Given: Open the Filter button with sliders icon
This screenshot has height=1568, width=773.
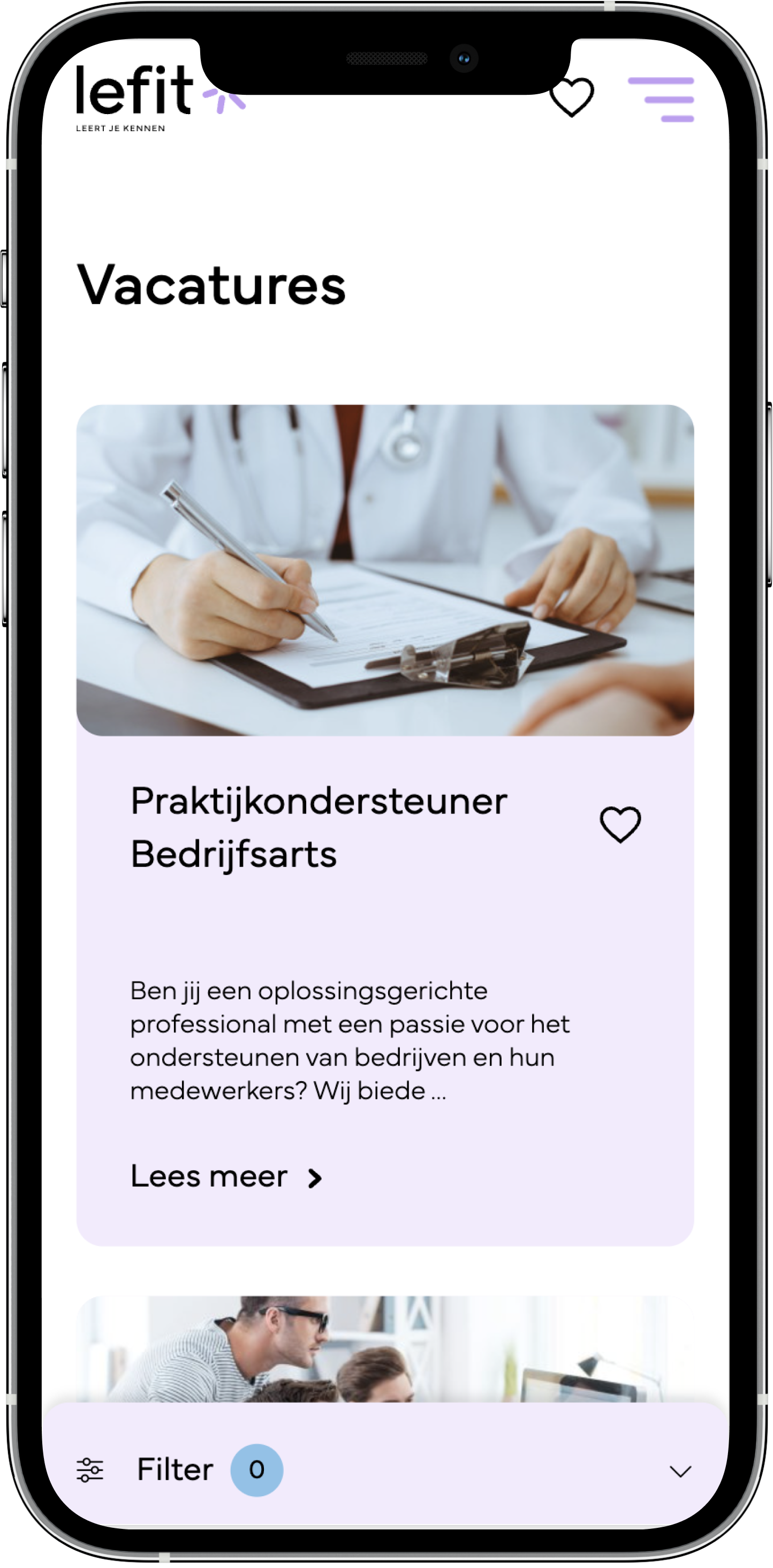Looking at the screenshot, I should click(146, 1470).
